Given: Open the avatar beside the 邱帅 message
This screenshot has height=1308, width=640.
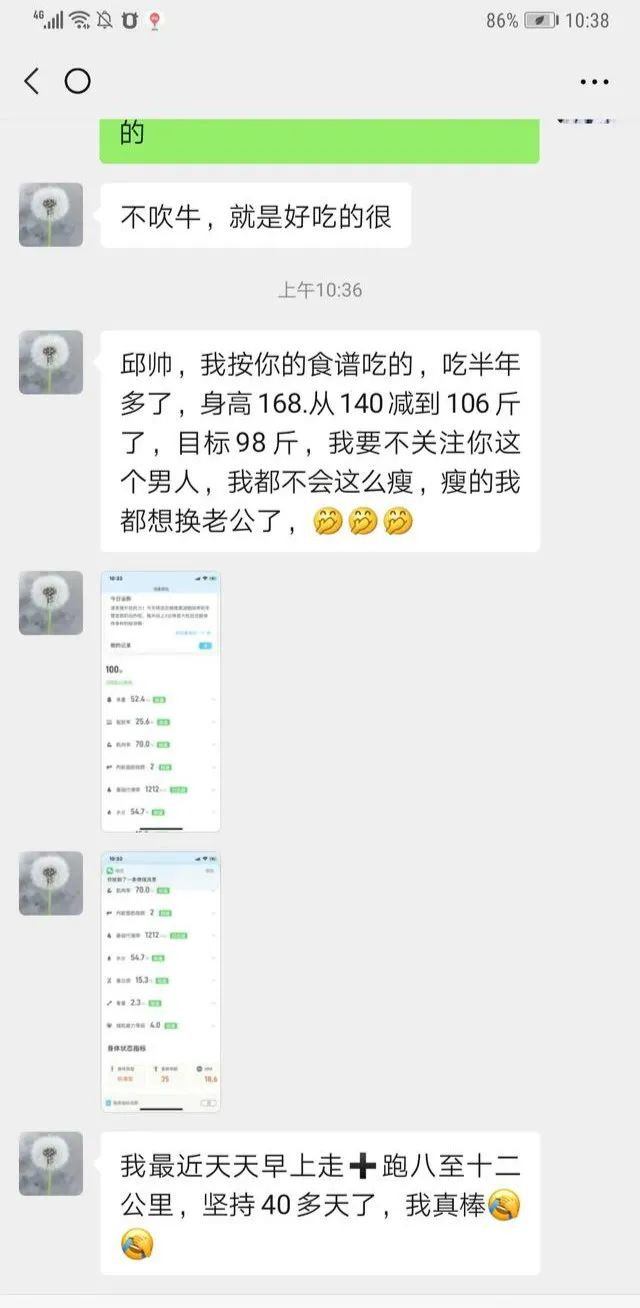Looking at the screenshot, I should (51, 362).
